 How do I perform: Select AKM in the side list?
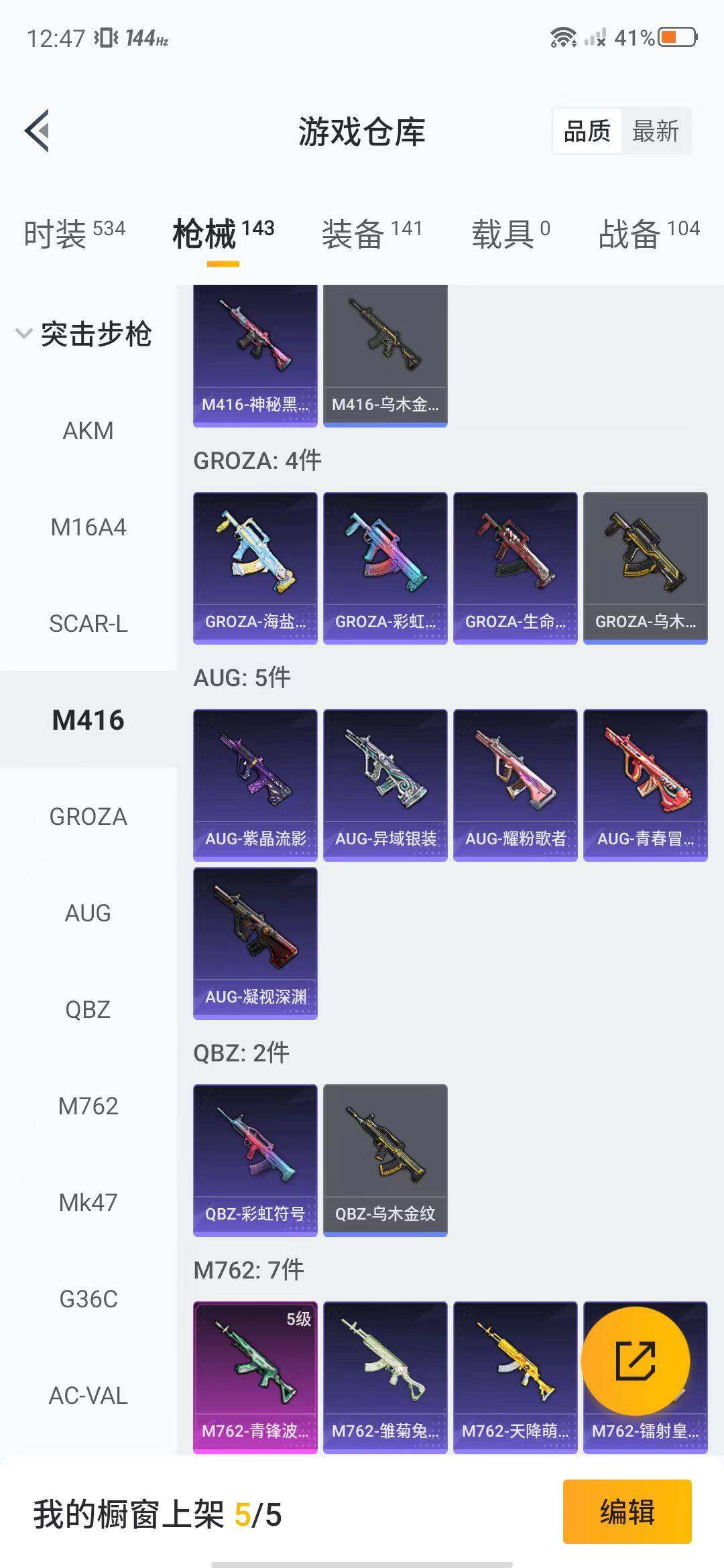tap(88, 431)
